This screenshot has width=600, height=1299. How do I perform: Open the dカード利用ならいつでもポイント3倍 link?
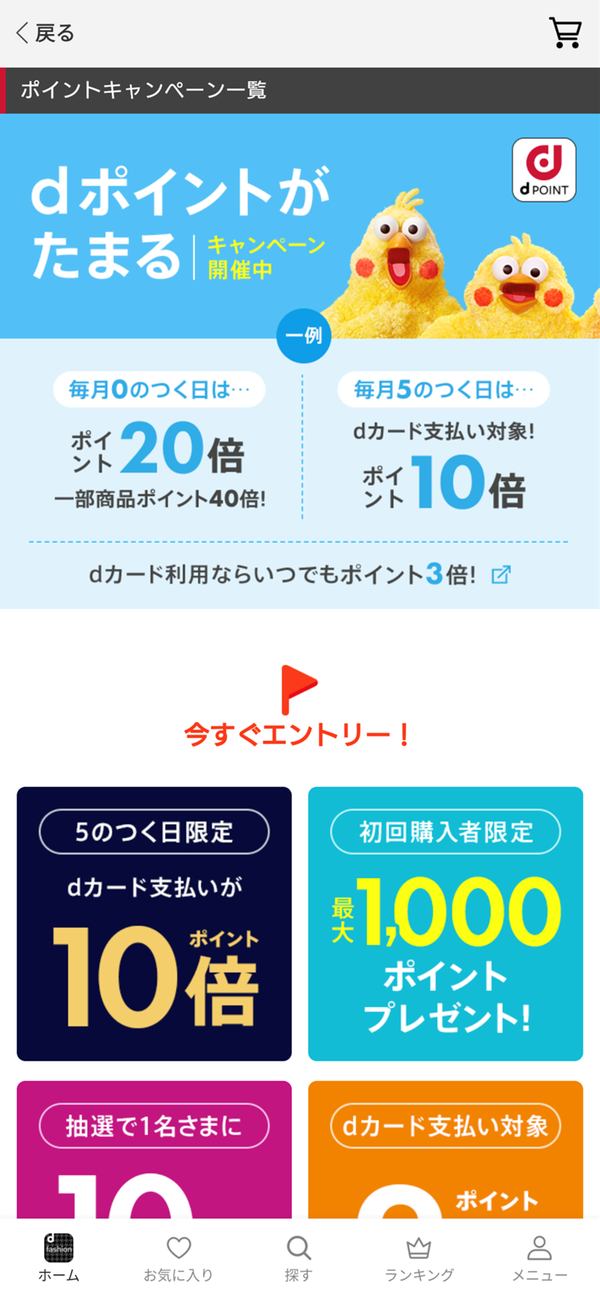pyautogui.click(x=300, y=575)
